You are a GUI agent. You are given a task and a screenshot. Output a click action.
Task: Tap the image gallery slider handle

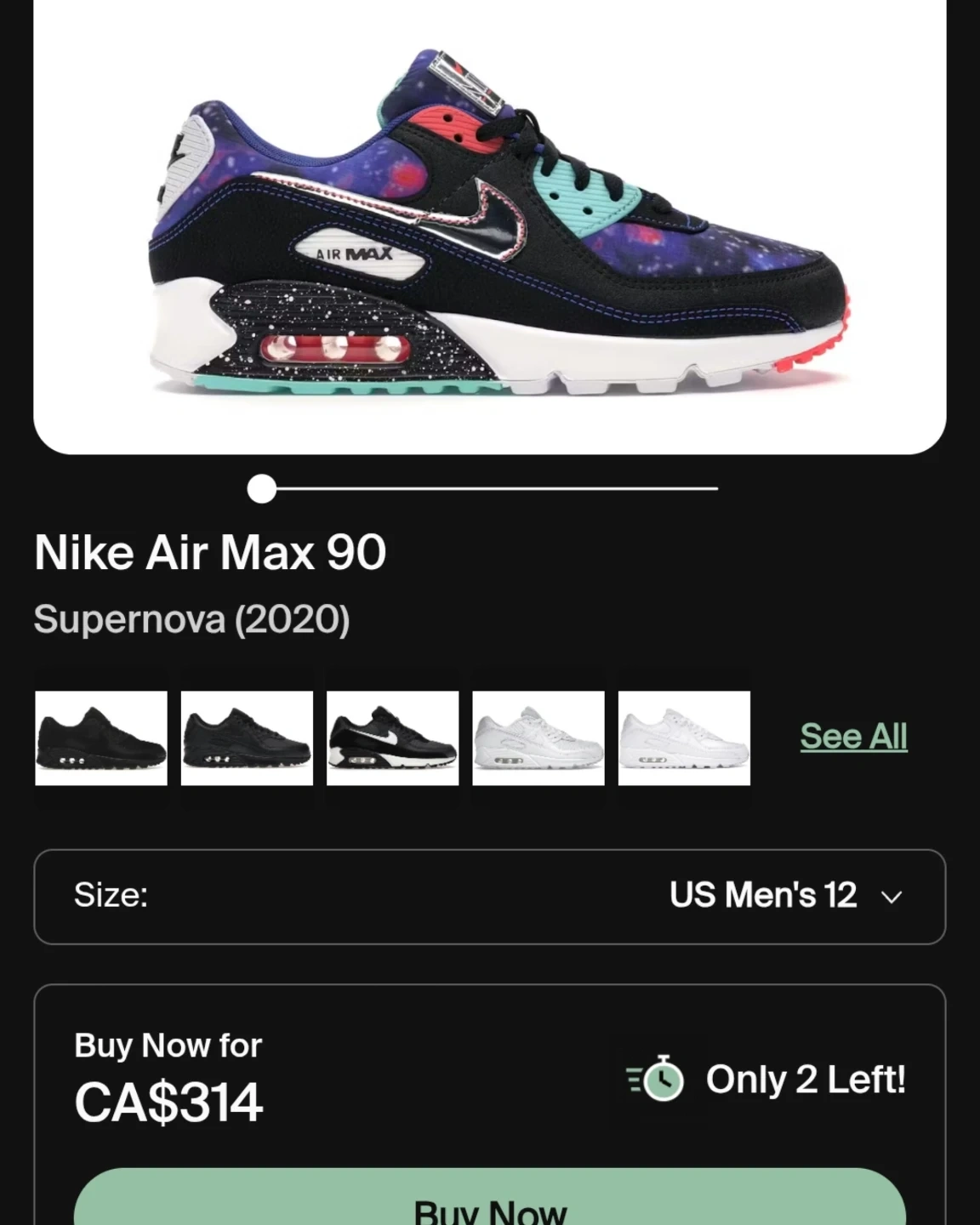coord(262,489)
